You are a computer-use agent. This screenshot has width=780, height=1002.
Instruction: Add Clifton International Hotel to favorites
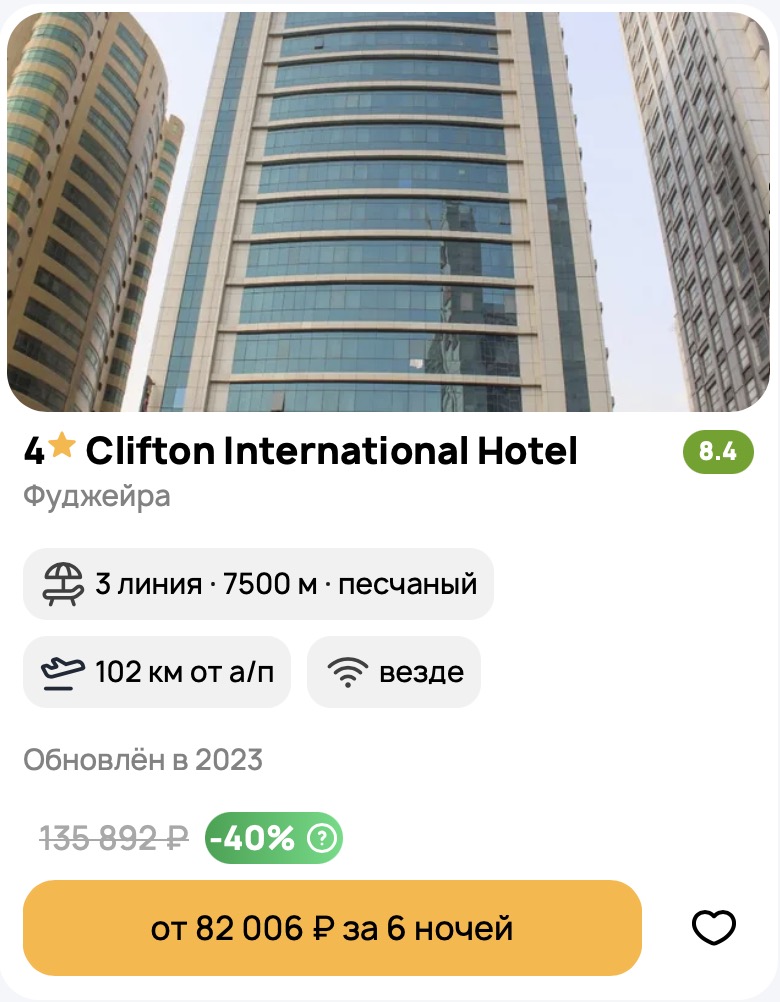[714, 928]
